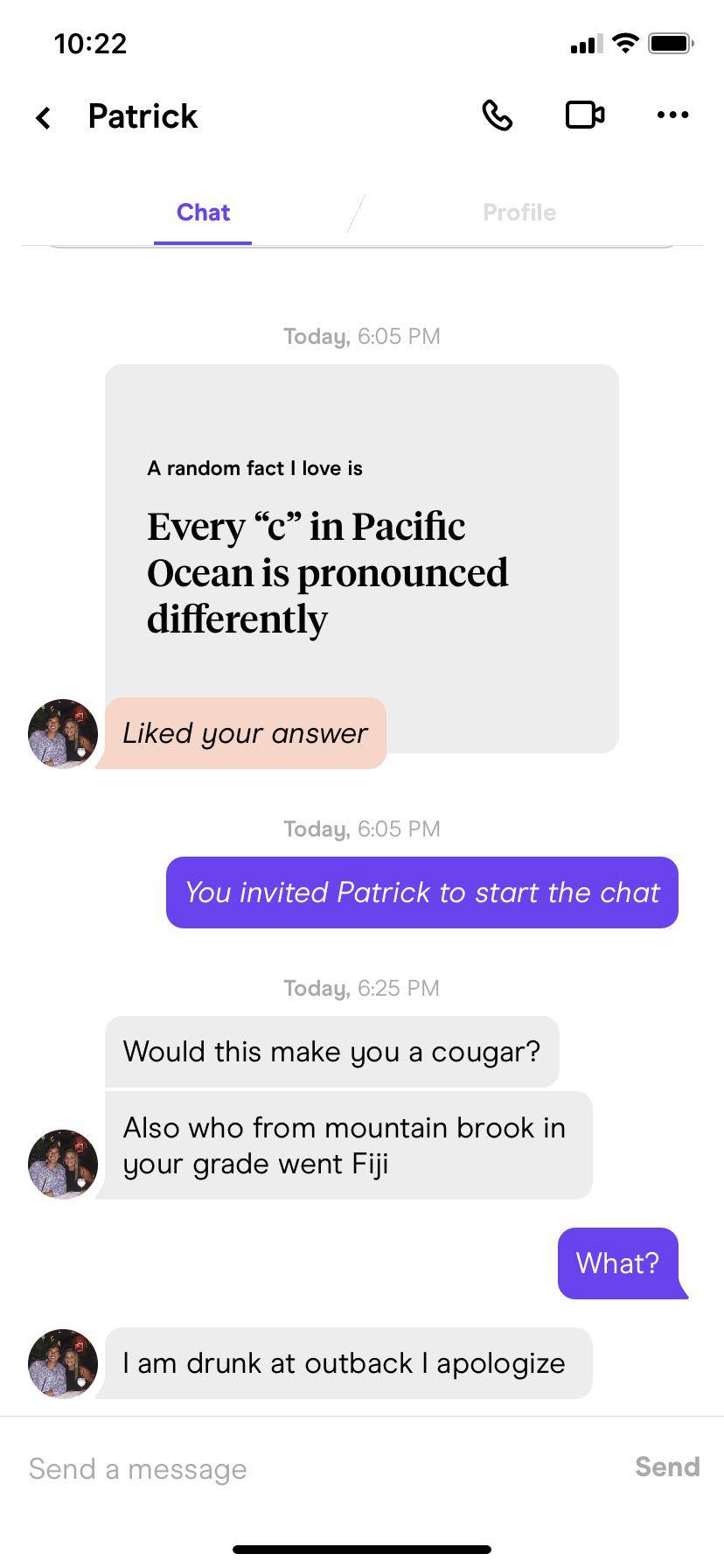Start a video call with Patrick

(585, 115)
